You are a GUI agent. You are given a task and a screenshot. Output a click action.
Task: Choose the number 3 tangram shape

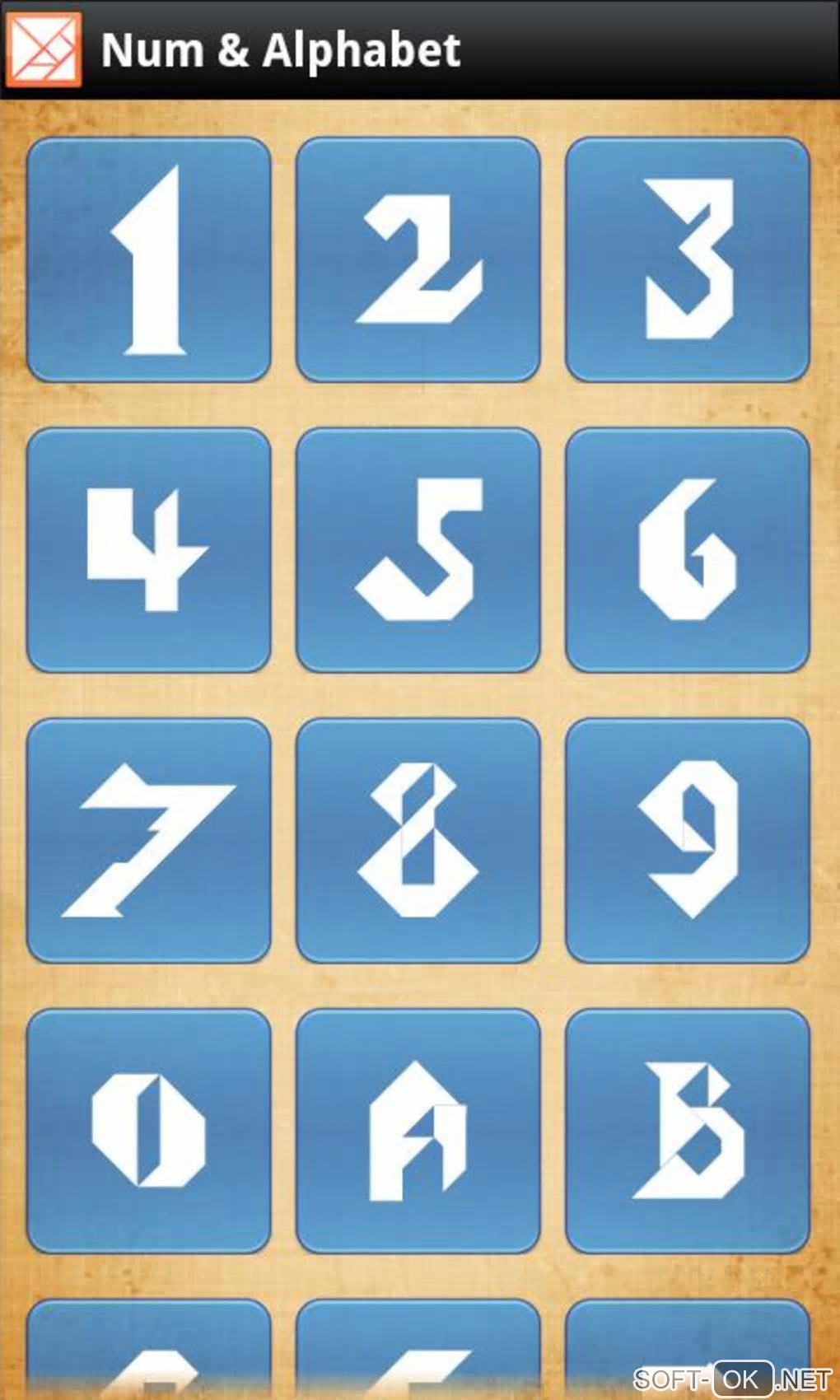688,259
